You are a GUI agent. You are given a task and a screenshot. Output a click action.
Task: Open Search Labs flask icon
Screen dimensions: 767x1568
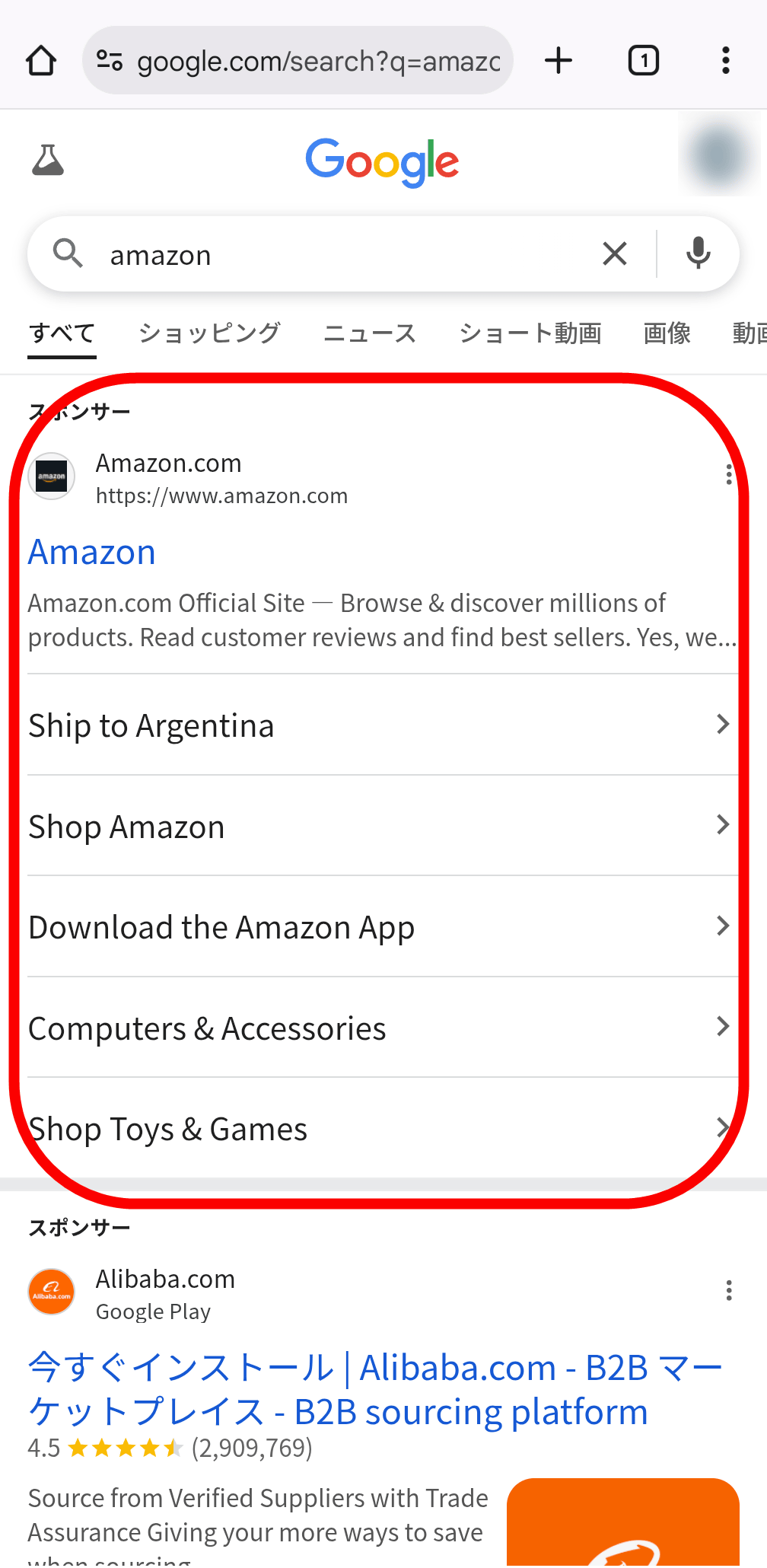coord(48,161)
